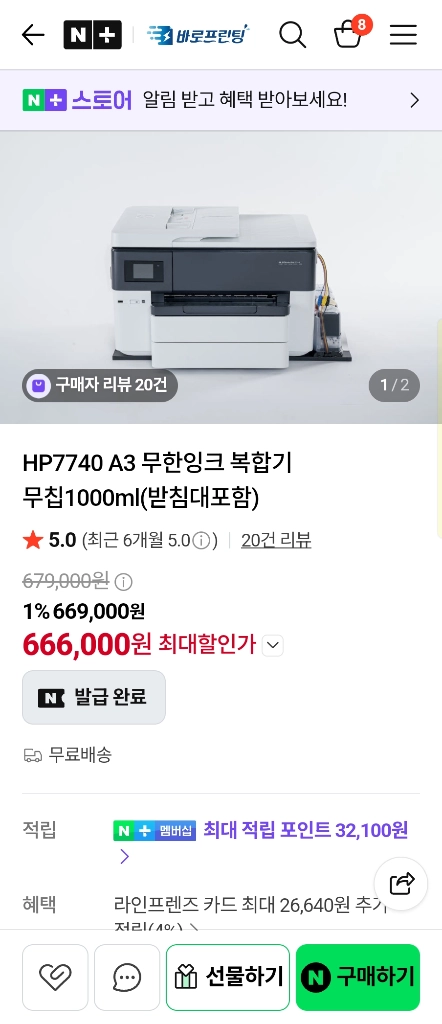
Task: Go back with the arrow icon
Action: pyautogui.click(x=33, y=35)
